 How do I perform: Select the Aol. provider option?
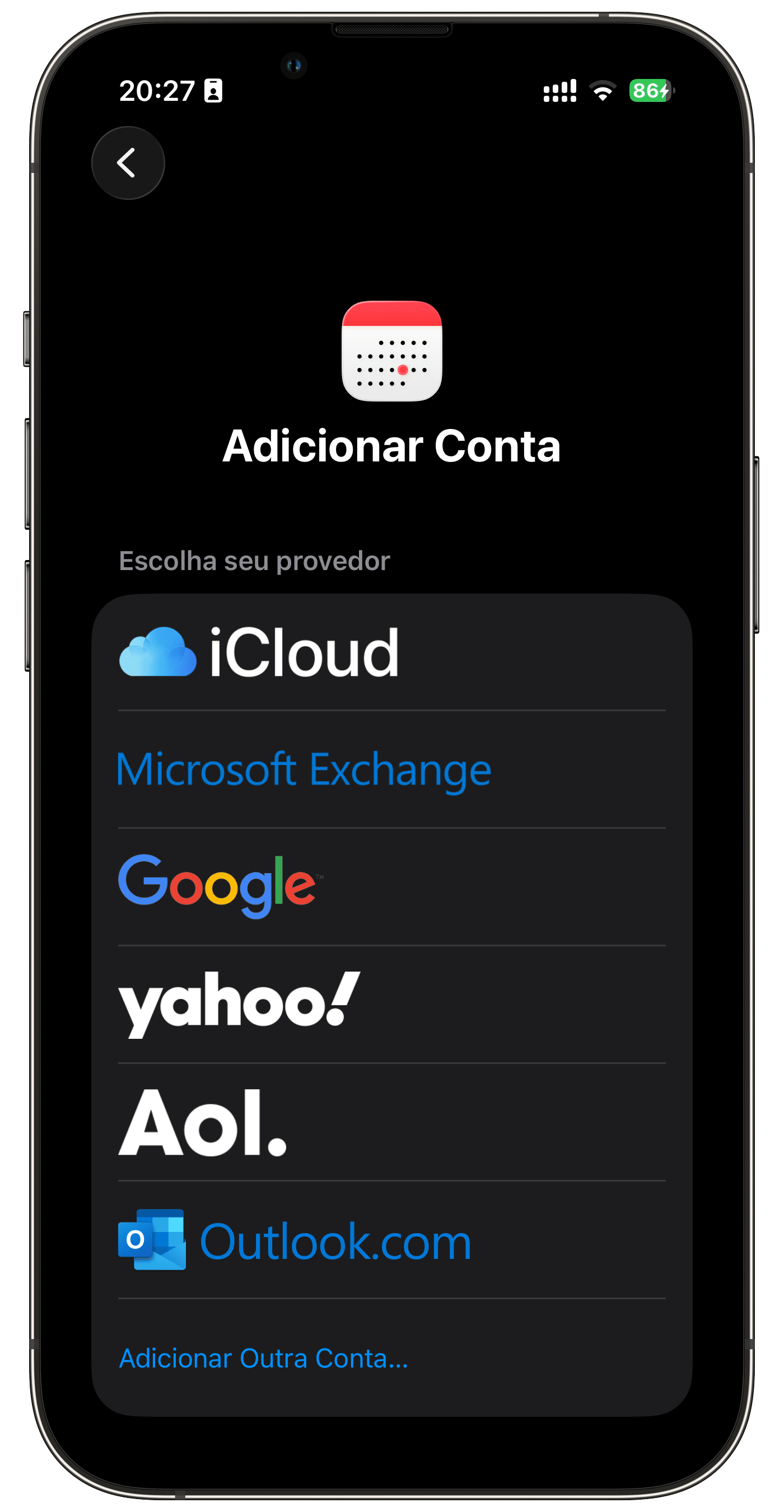[203, 1122]
